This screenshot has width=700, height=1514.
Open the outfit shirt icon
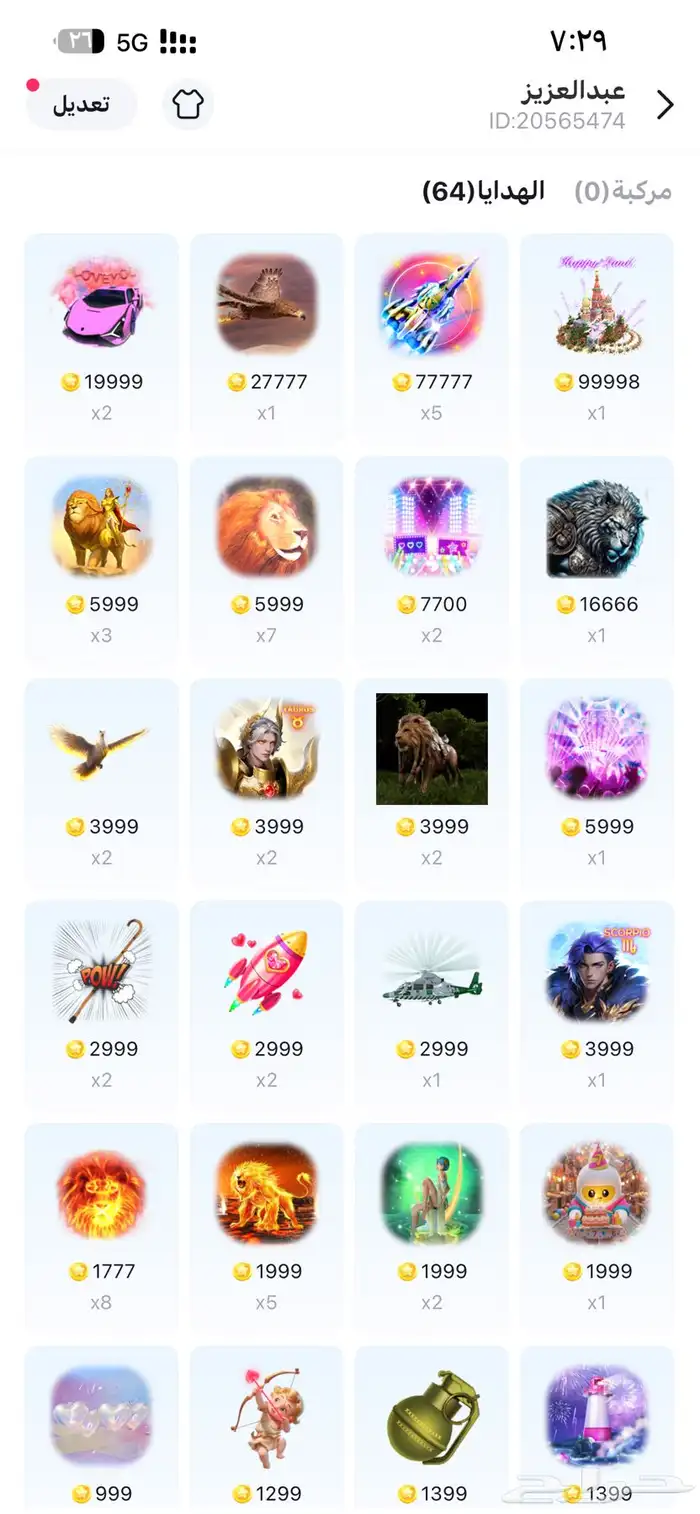pyautogui.click(x=188, y=104)
